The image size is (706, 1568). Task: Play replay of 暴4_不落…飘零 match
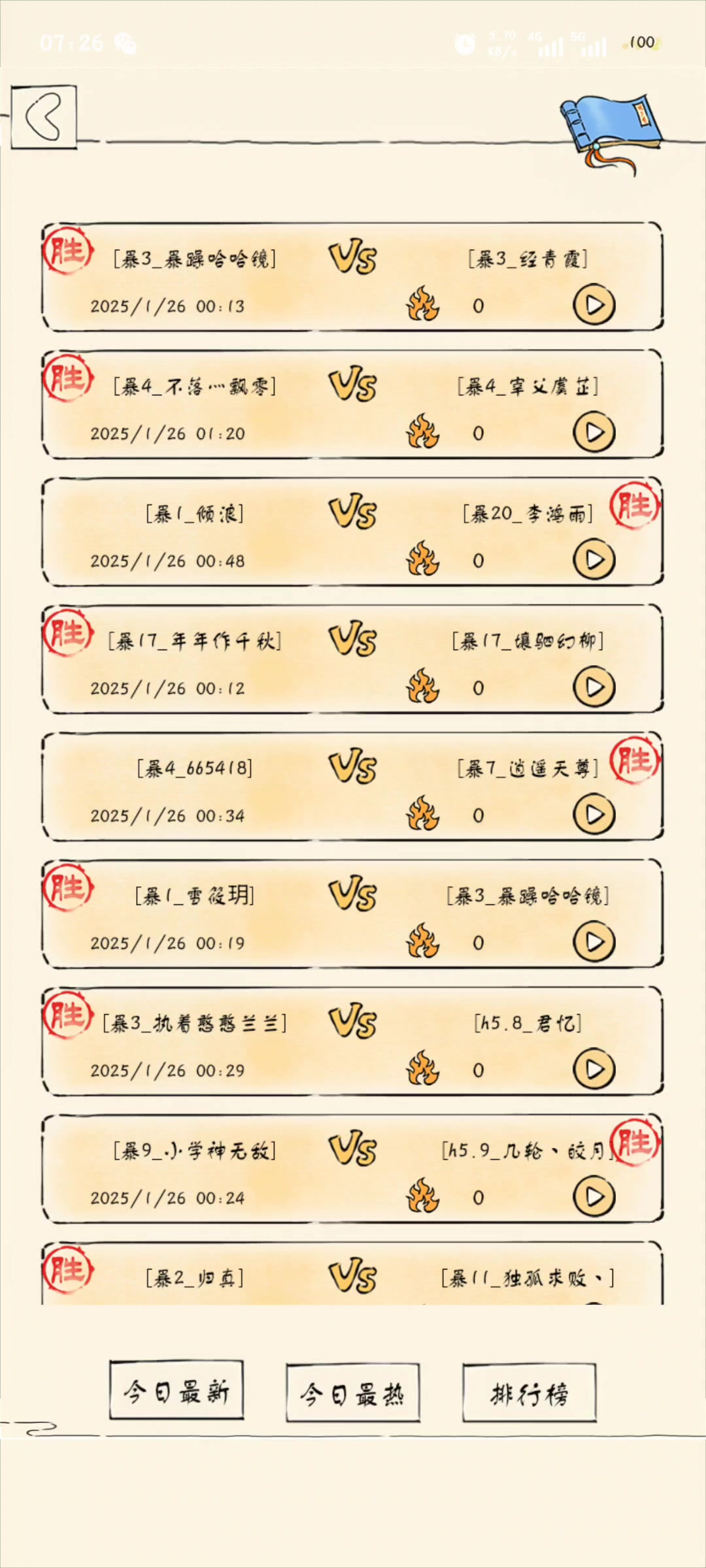(x=594, y=433)
